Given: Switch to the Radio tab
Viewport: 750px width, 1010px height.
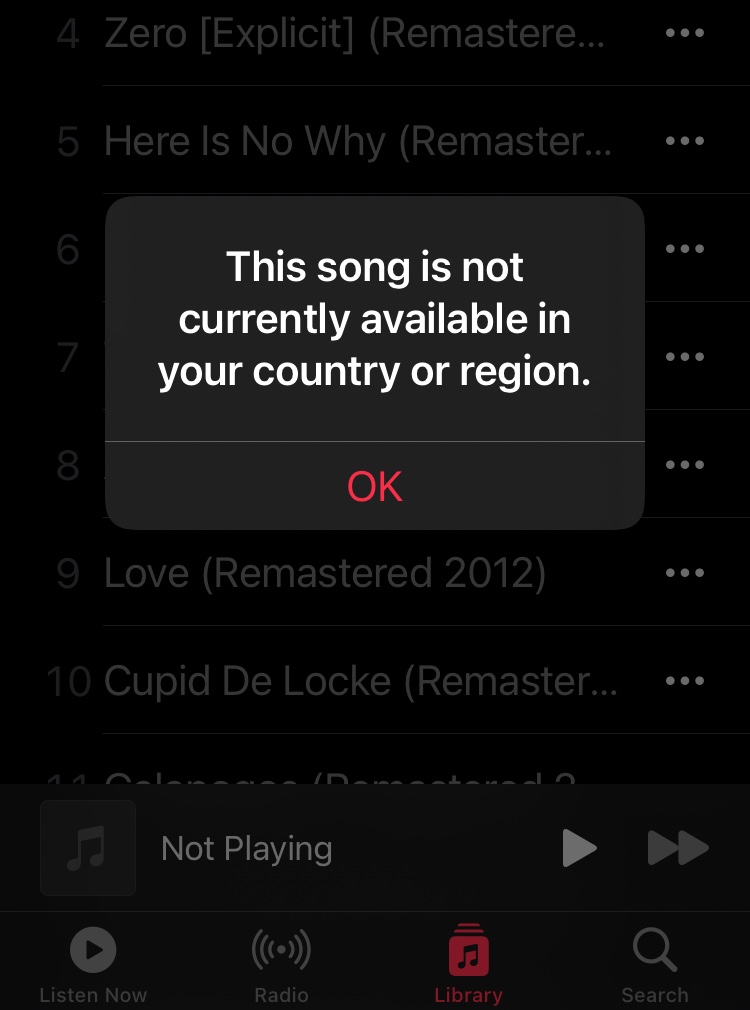Looking at the screenshot, I should coord(281,964).
